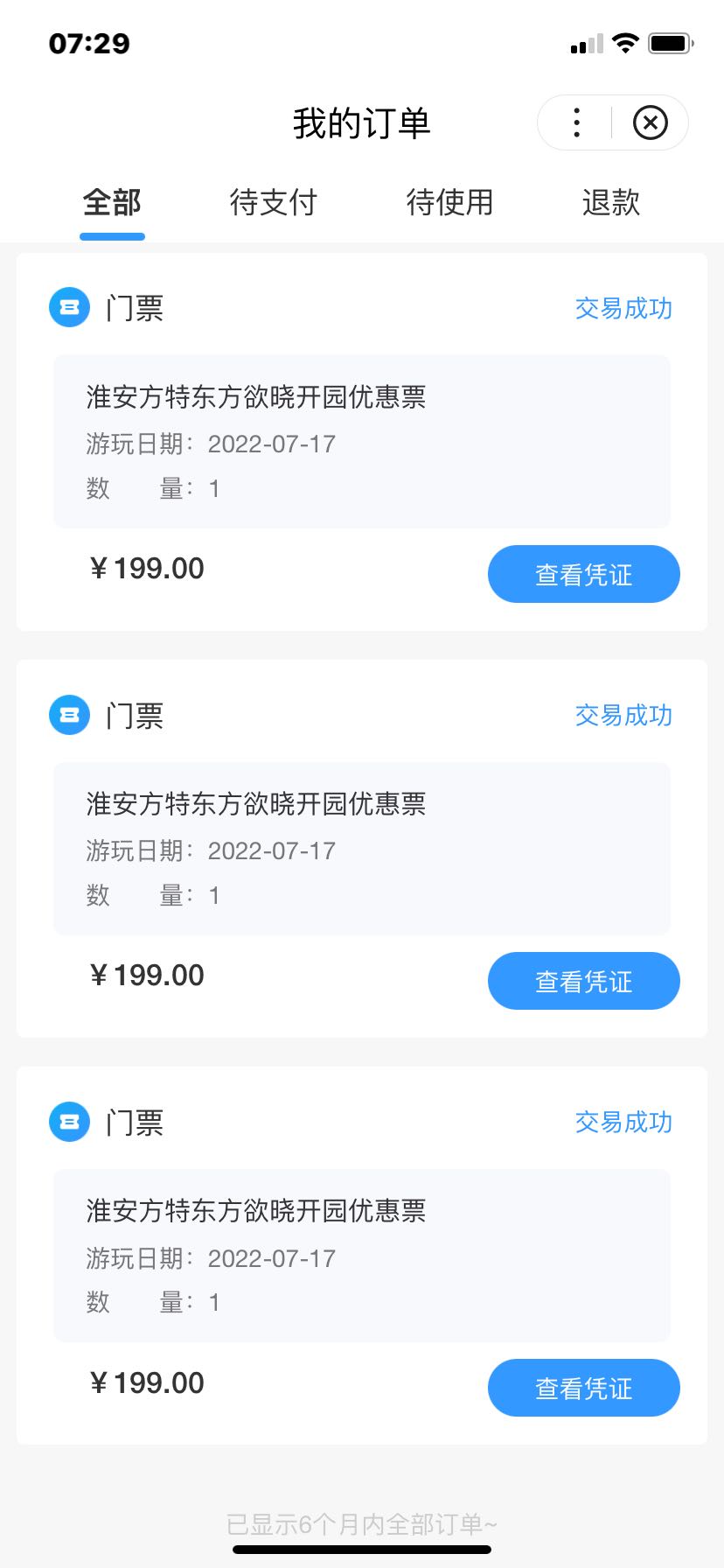Close the mini program with the X icon

pyautogui.click(x=650, y=122)
